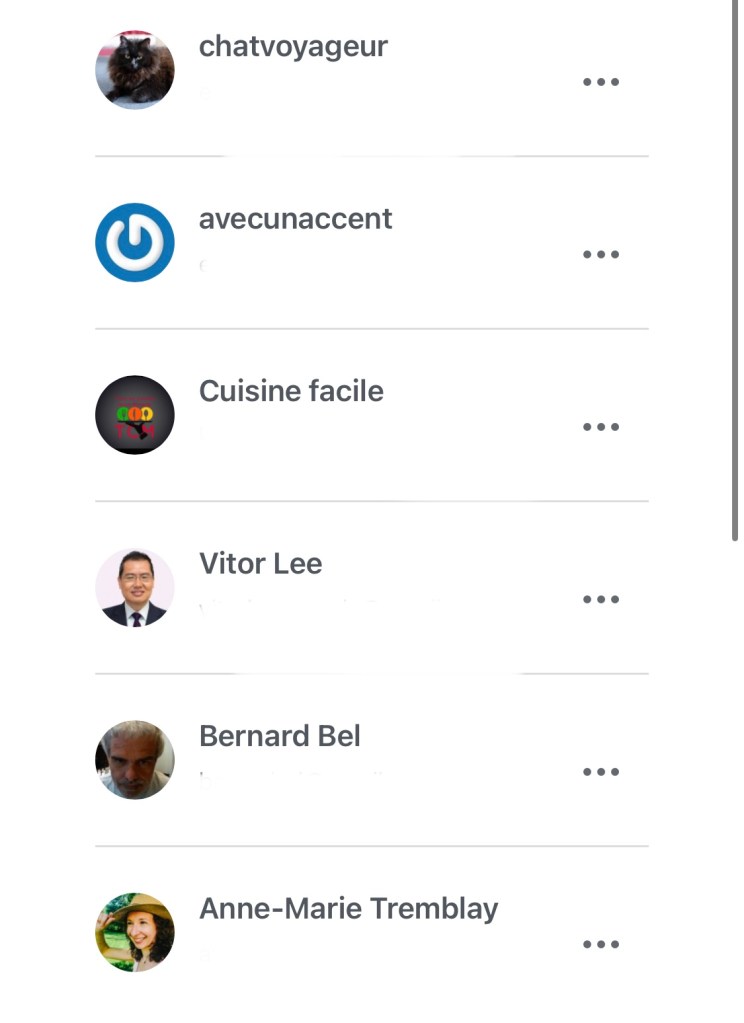Open the options menu for Vitor Lee
744x1023 pixels.
[x=601, y=598]
